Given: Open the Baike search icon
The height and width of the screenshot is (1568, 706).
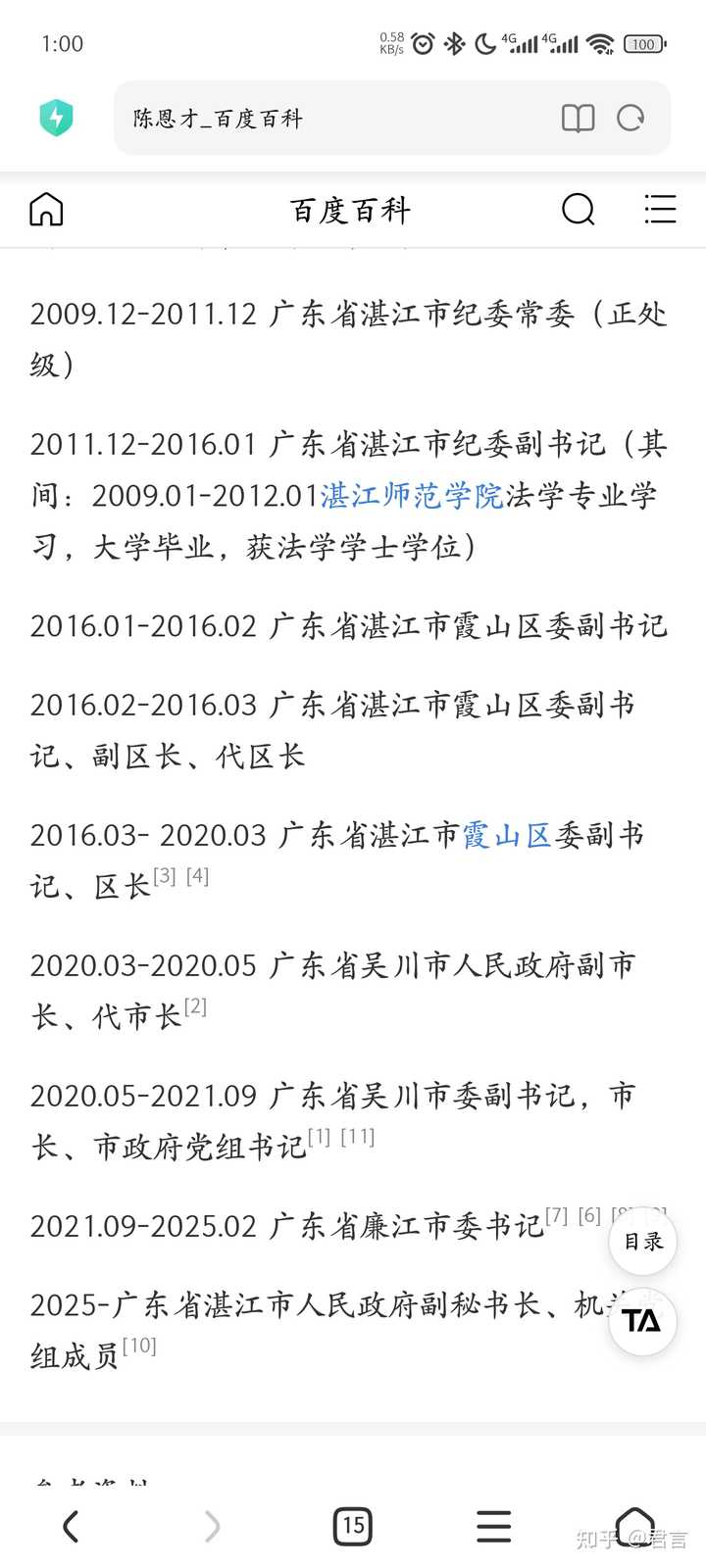Looking at the screenshot, I should point(578,209).
